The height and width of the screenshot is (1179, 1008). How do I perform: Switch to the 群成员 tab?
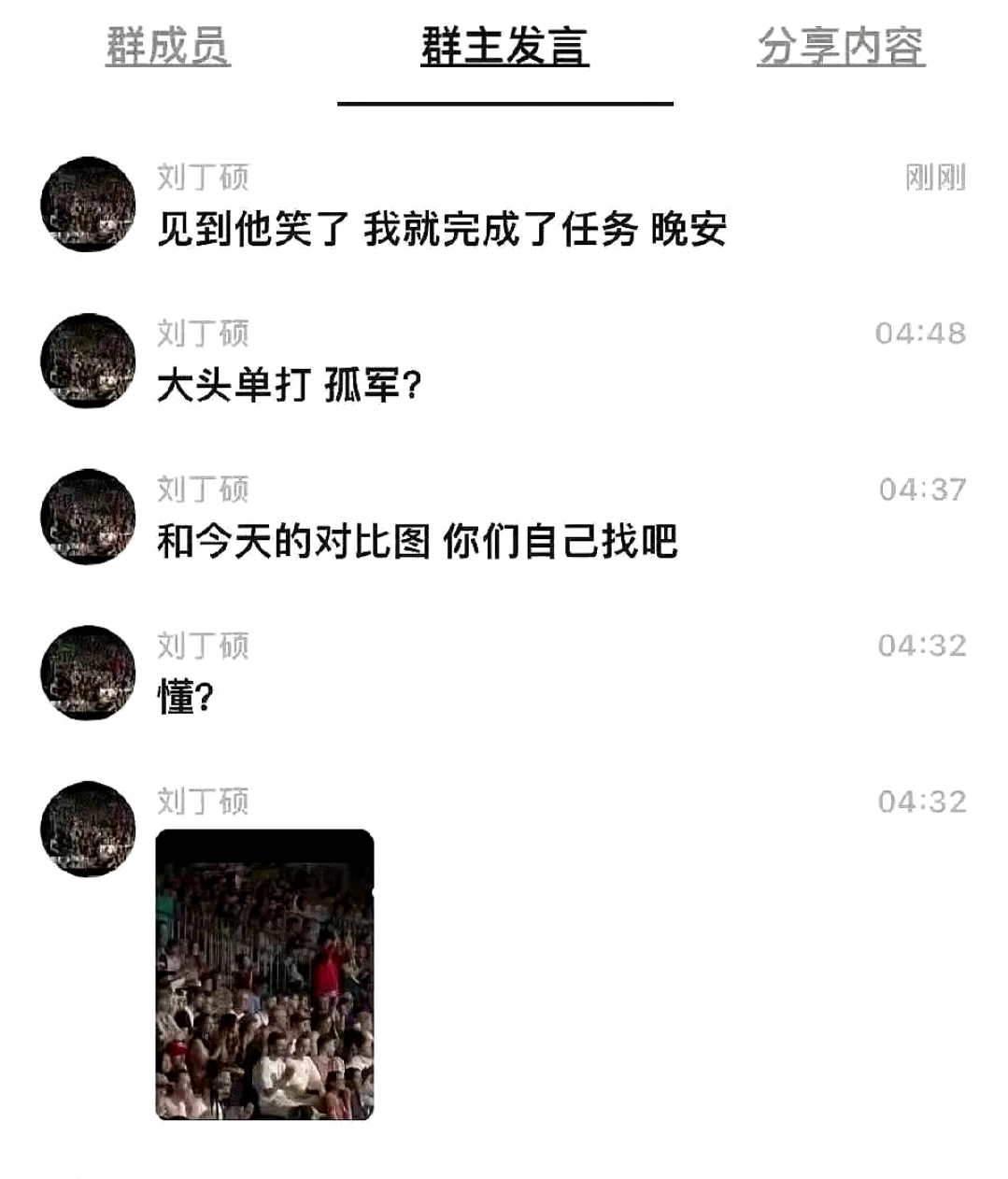click(x=167, y=47)
